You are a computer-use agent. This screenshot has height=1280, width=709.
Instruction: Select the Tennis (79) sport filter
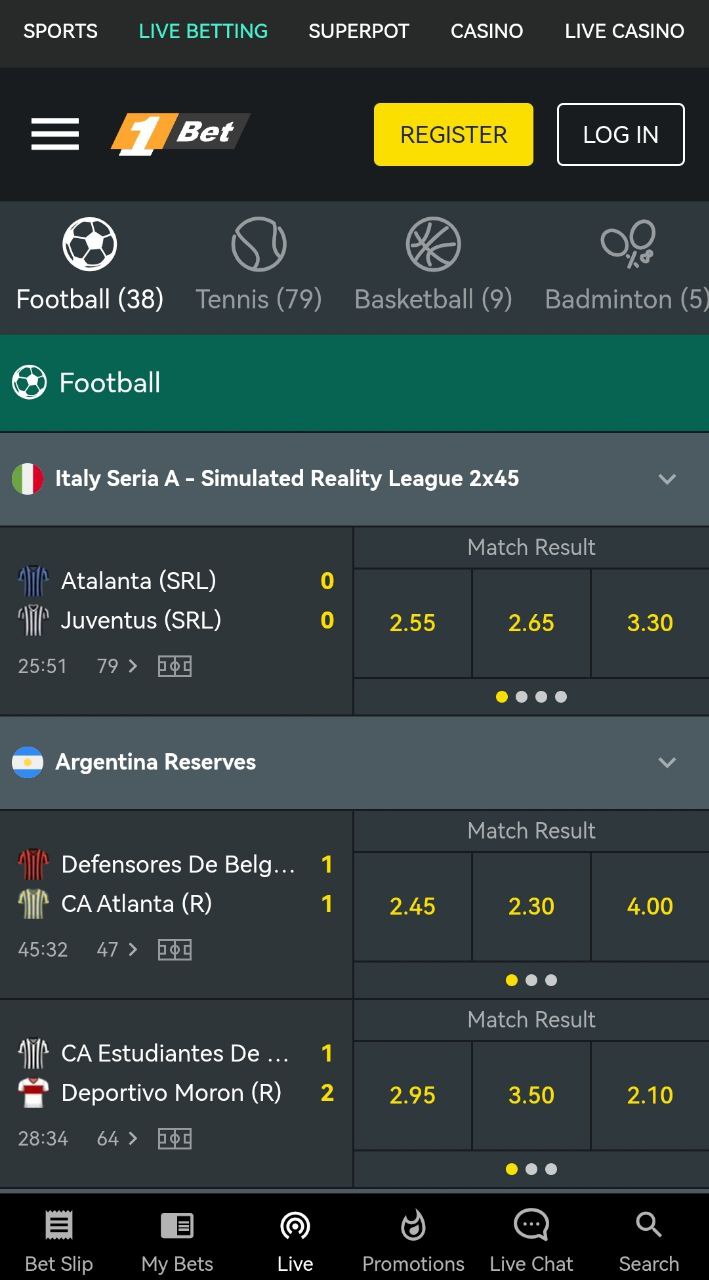point(259,267)
